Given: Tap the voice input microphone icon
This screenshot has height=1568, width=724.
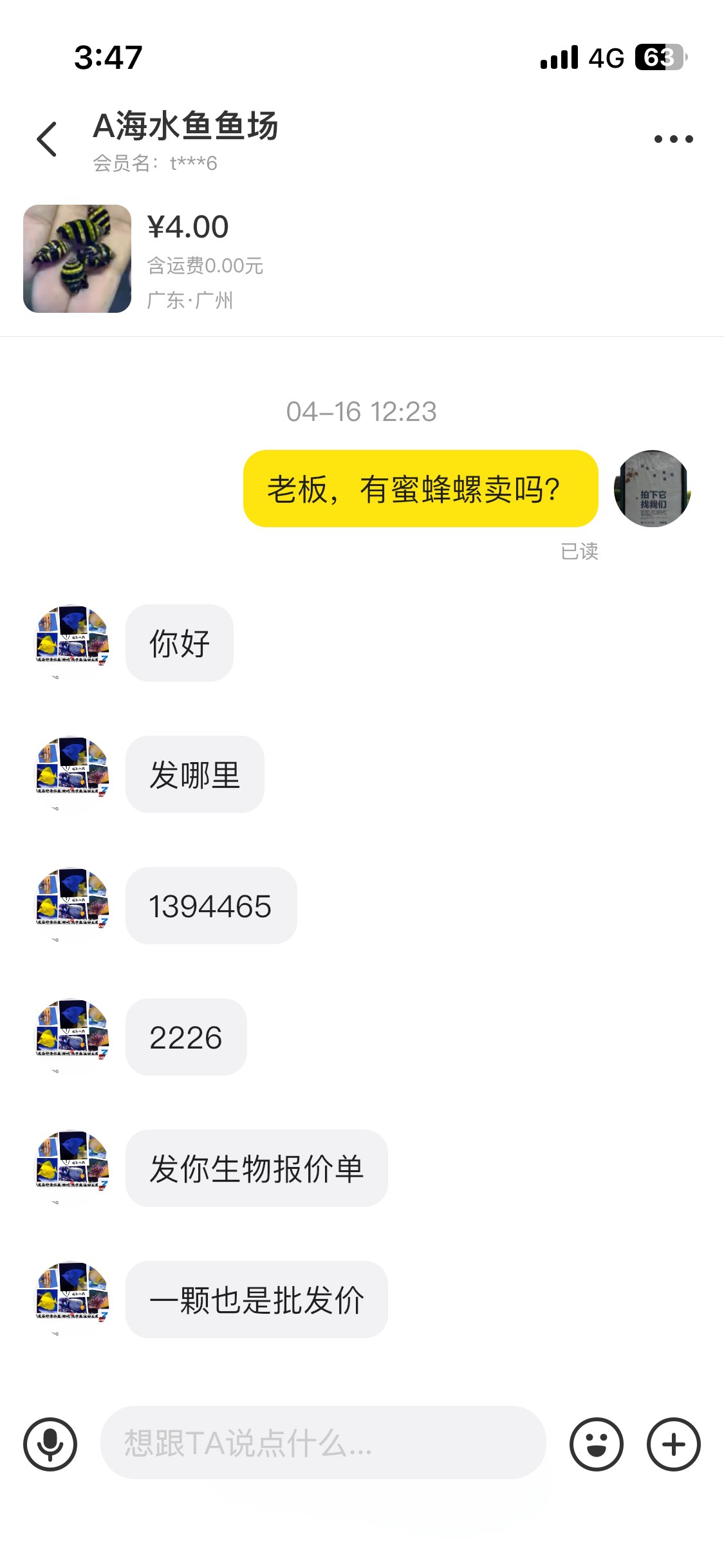Looking at the screenshot, I should 50,1444.
